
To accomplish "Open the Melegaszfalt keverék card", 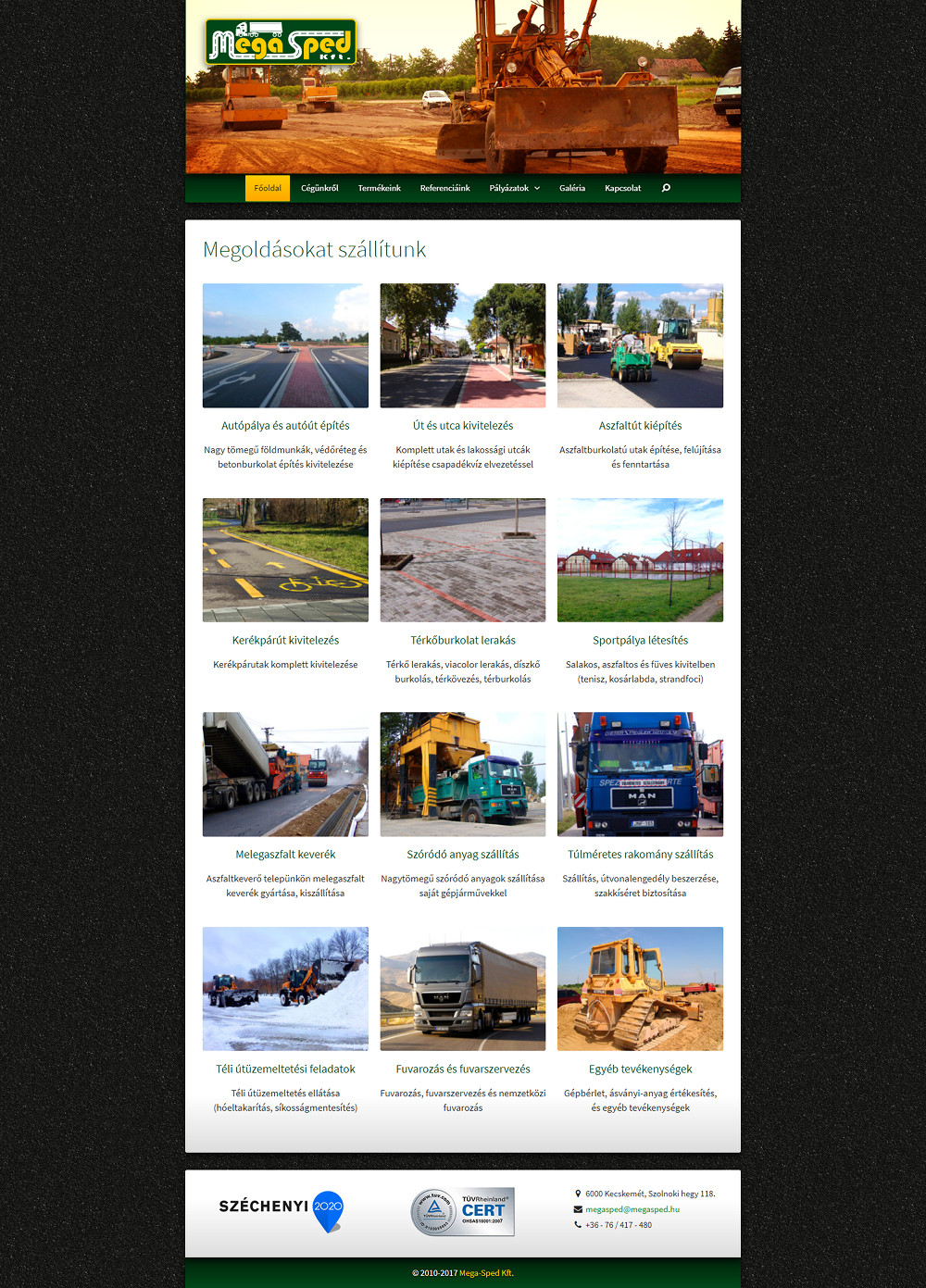I will pyautogui.click(x=285, y=855).
